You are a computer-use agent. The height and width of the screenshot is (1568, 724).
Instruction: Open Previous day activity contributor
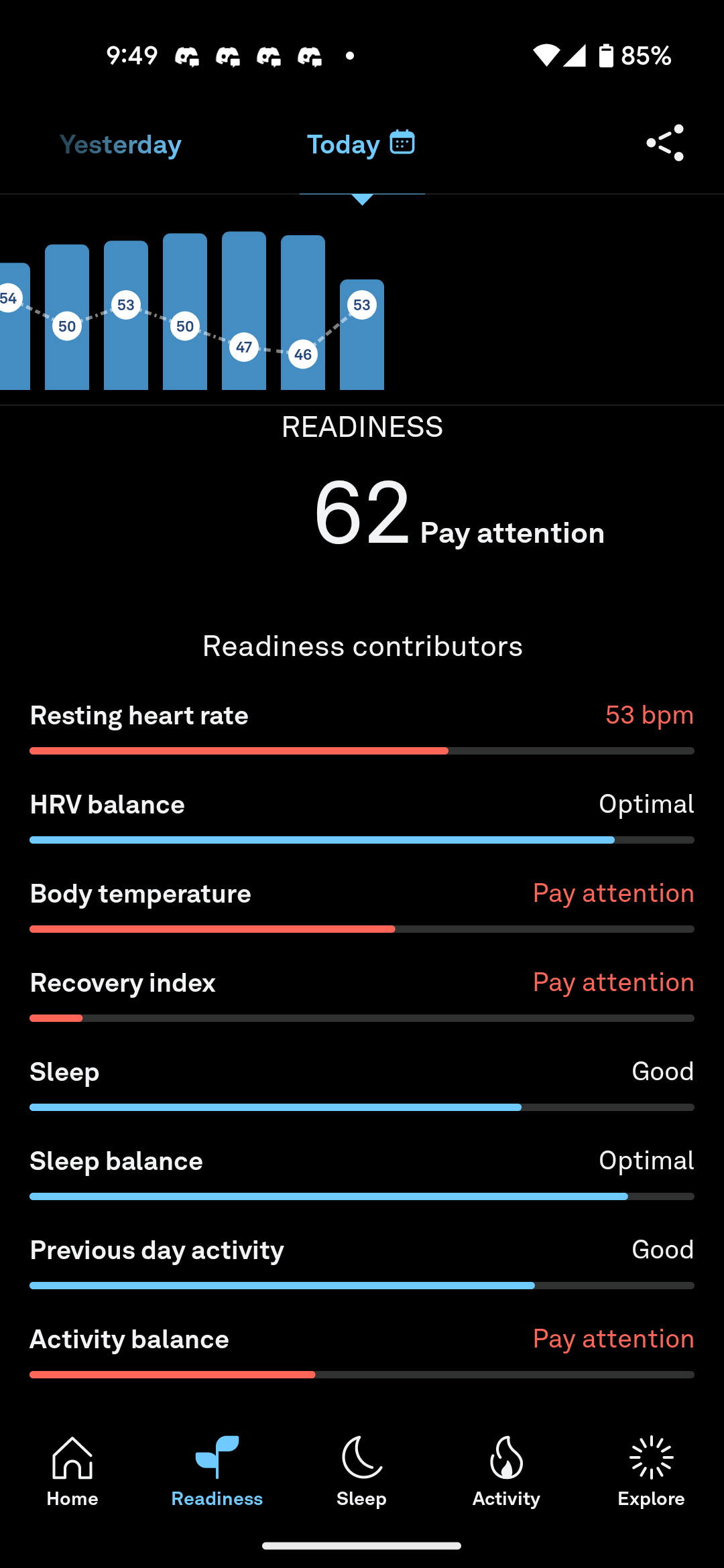click(x=362, y=1262)
